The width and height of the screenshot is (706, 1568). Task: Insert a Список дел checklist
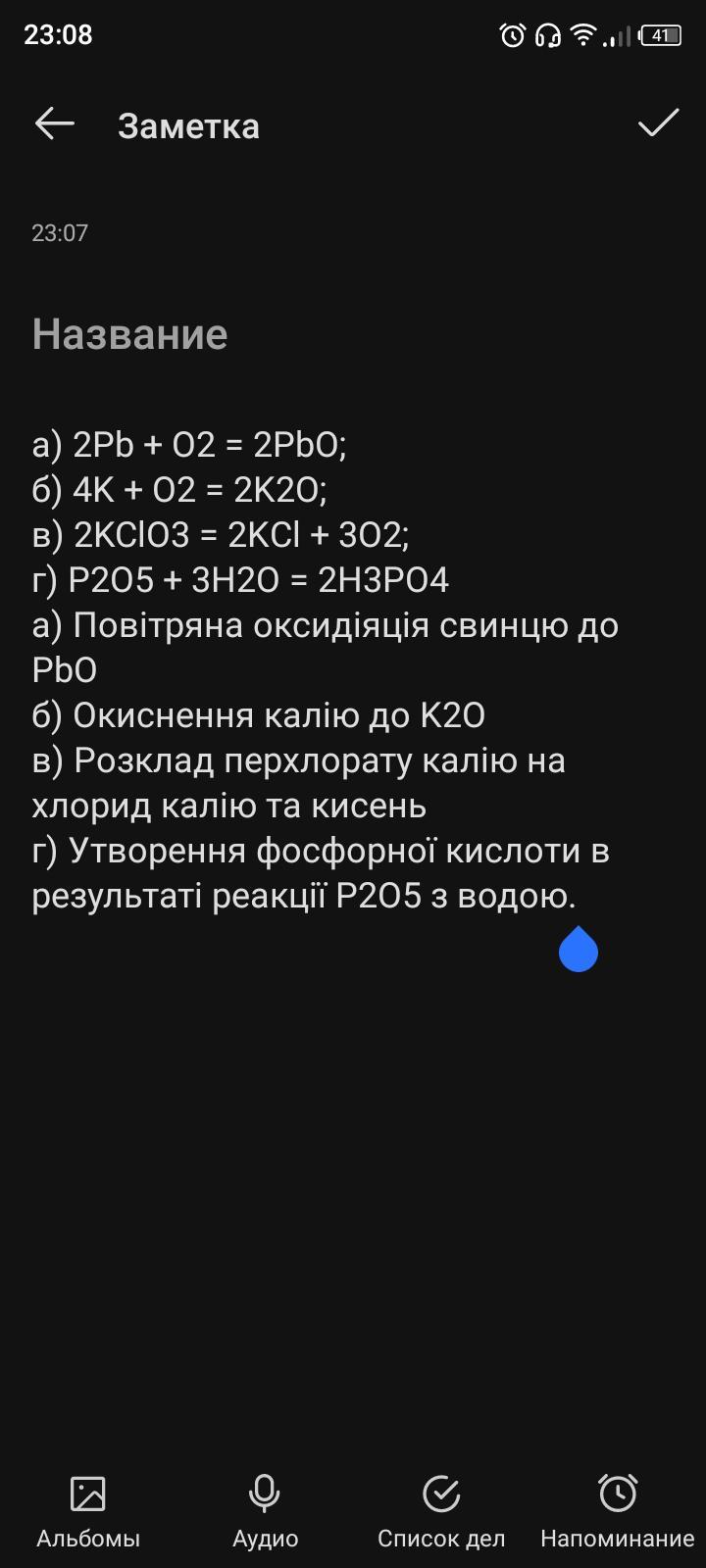441,1512
